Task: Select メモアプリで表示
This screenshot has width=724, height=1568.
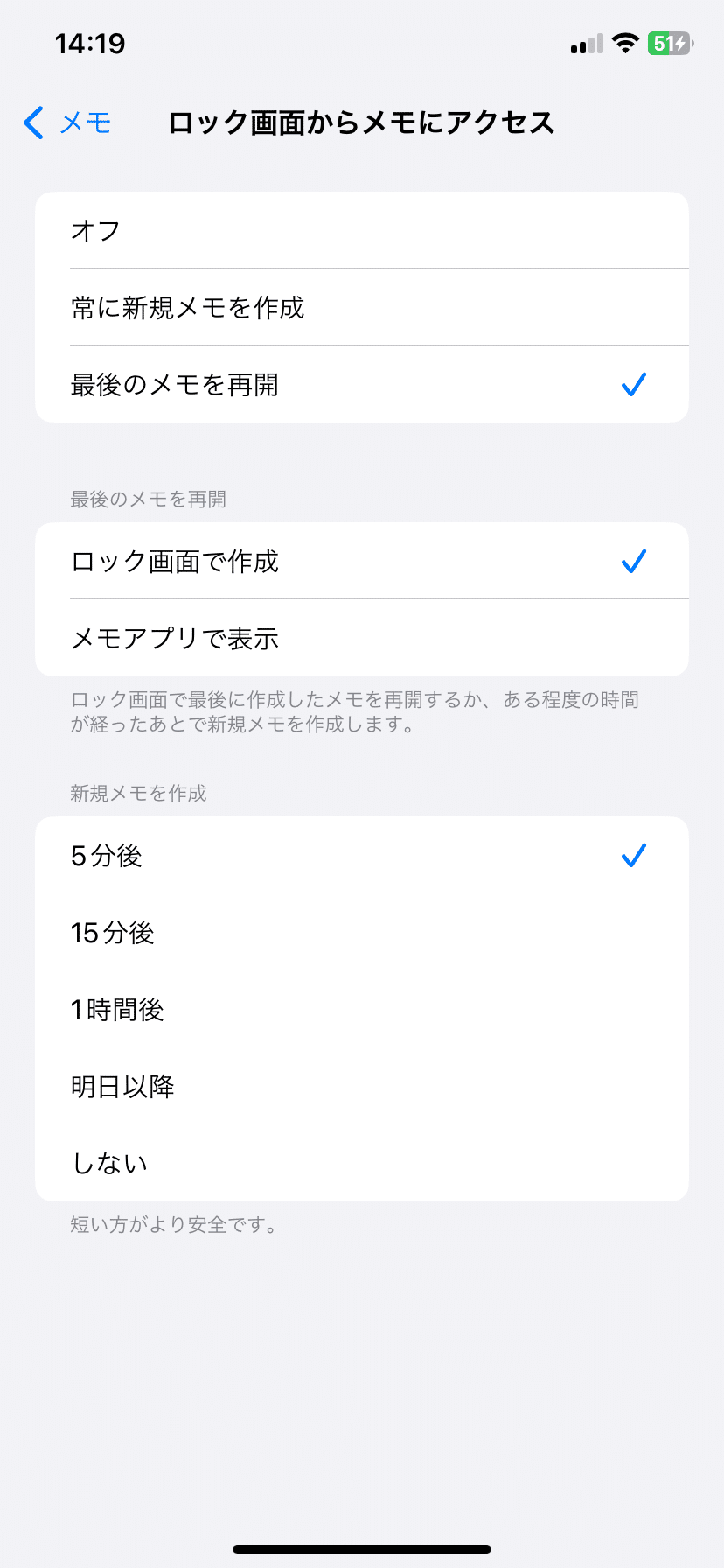Action: [x=362, y=638]
